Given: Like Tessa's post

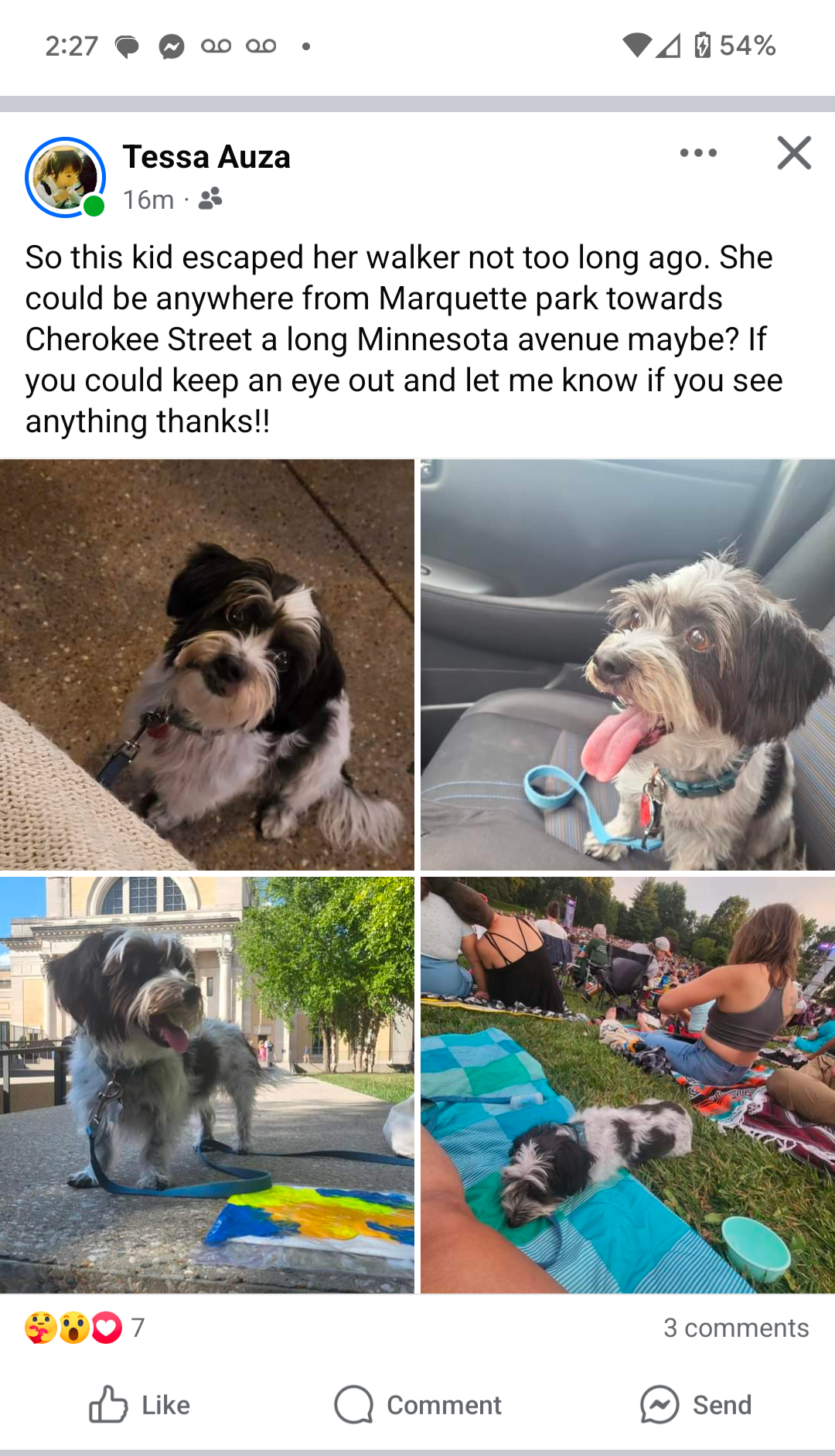Looking at the screenshot, I should 139,1404.
